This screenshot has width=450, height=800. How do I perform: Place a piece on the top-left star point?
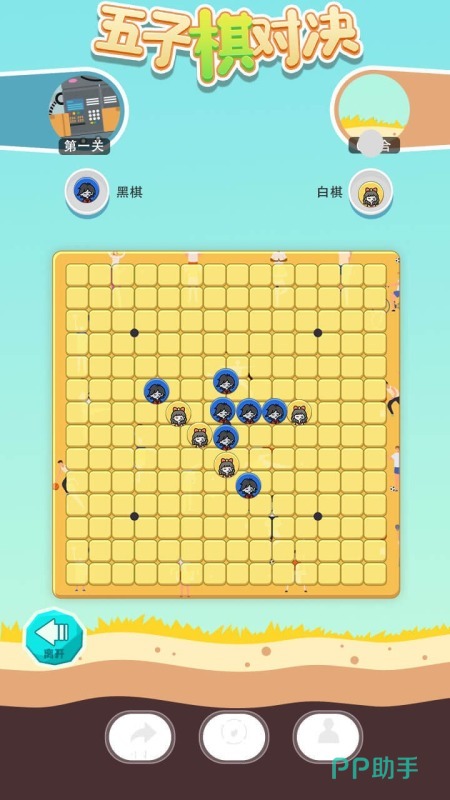[x=134, y=333]
